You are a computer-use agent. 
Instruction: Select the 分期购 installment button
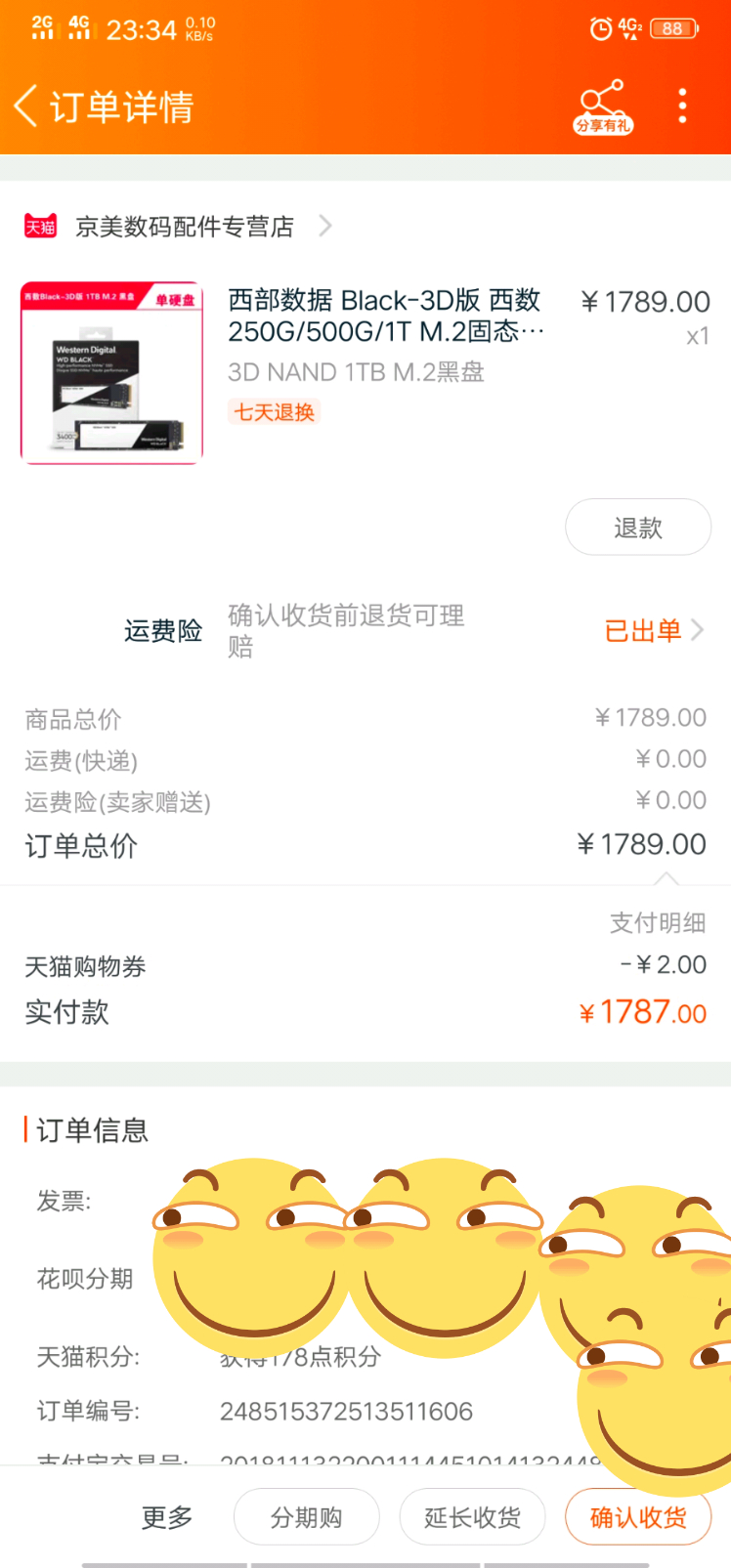(306, 1517)
